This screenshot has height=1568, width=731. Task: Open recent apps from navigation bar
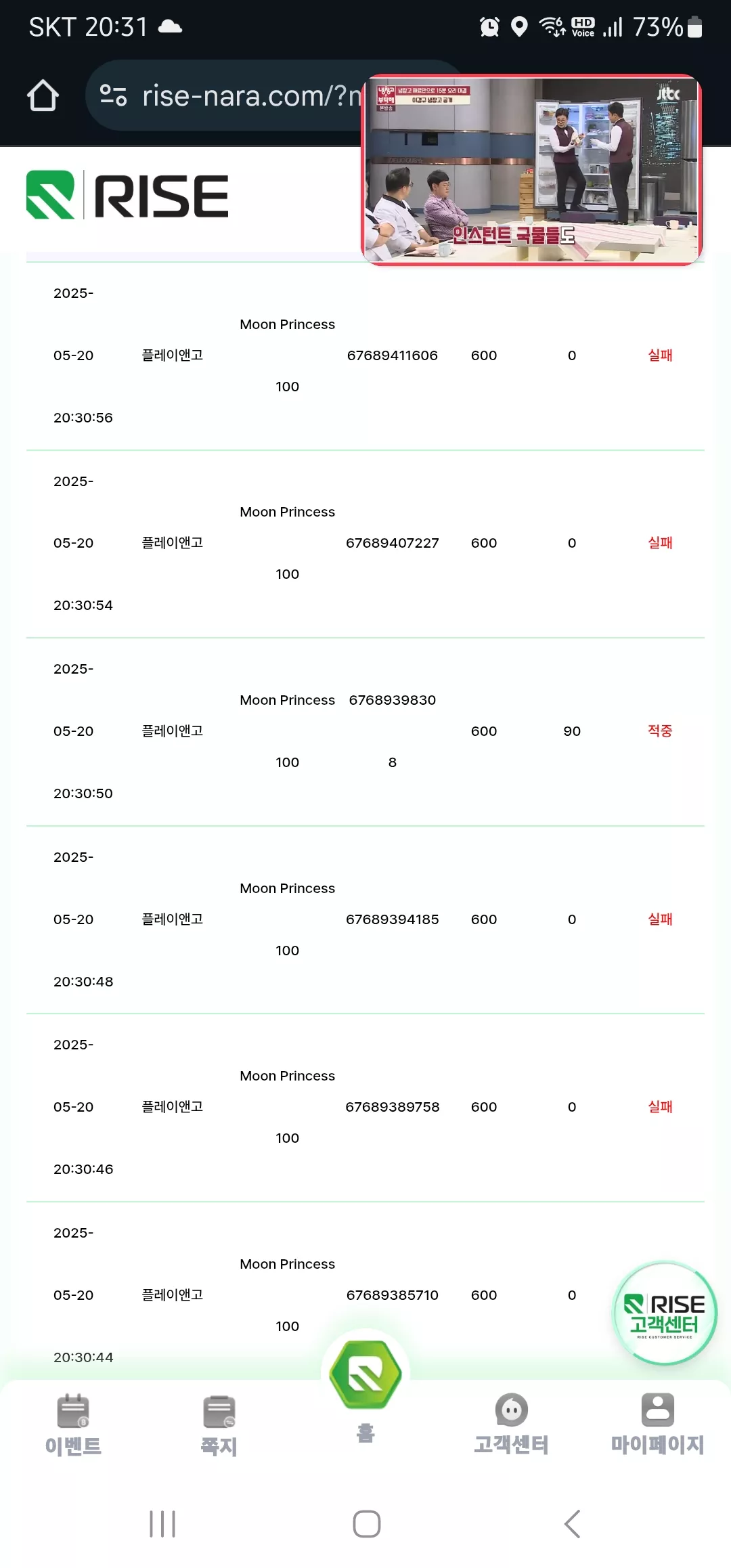point(162,1524)
